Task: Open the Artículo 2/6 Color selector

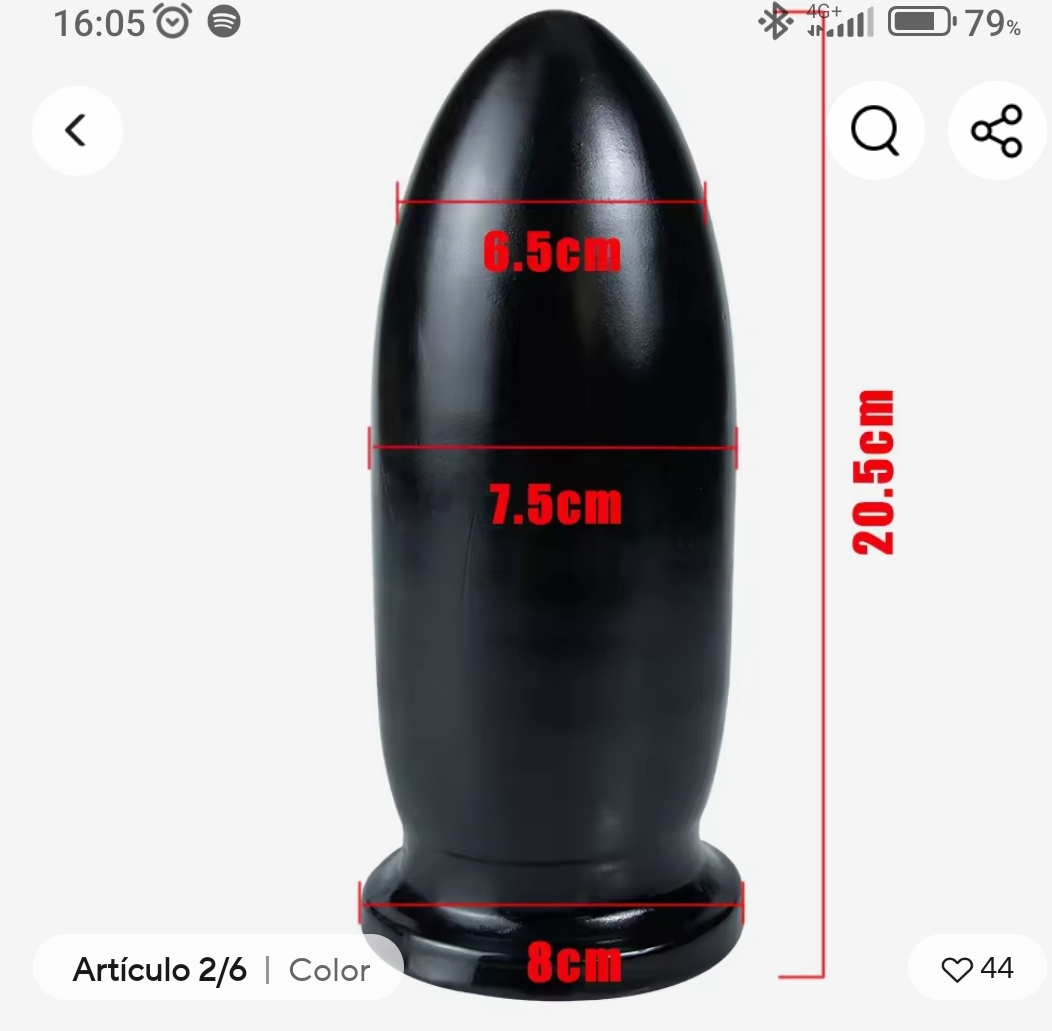Action: pyautogui.click(x=220, y=969)
